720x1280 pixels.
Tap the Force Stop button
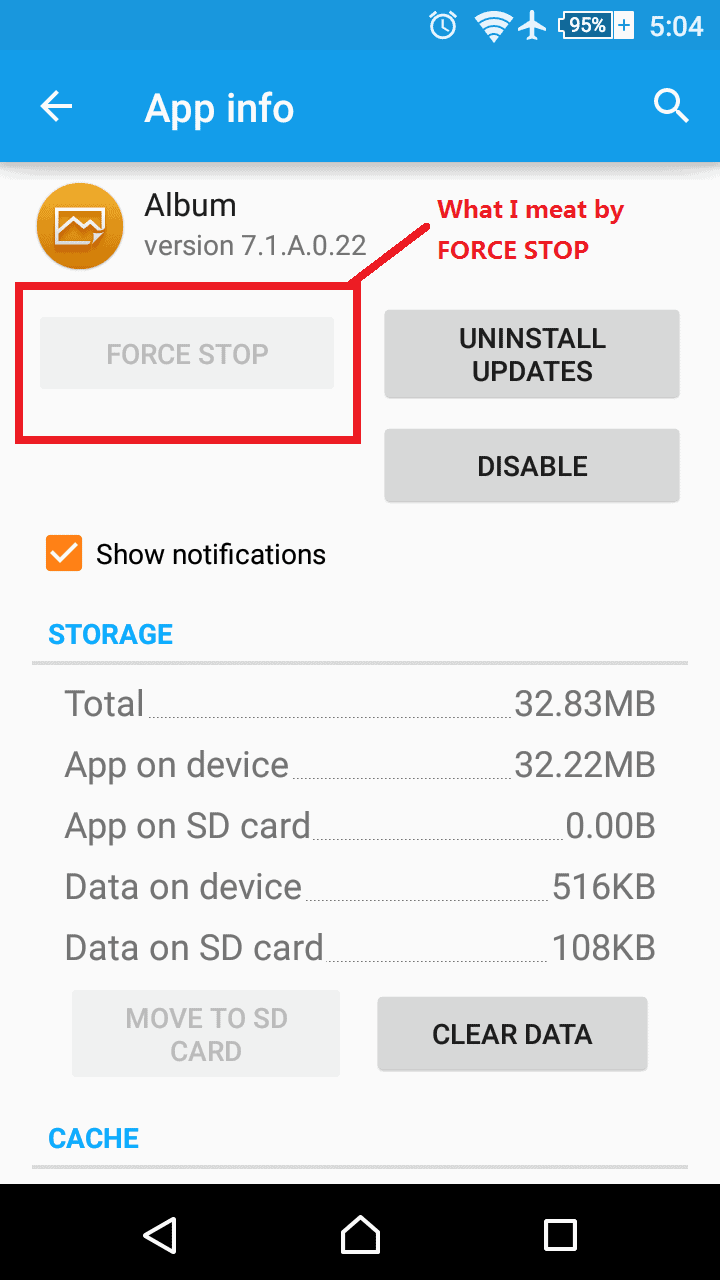coord(187,354)
